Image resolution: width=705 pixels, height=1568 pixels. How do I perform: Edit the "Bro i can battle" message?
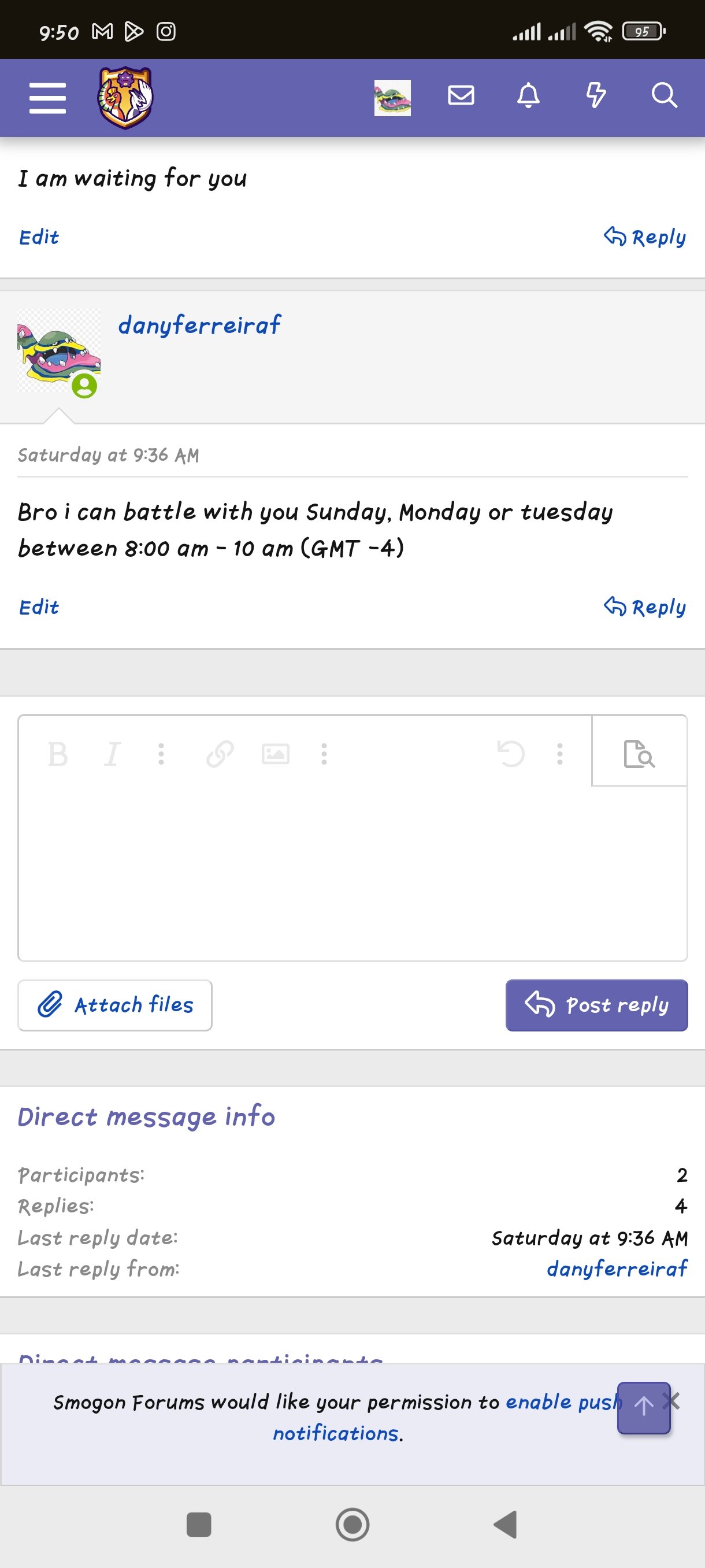tap(39, 608)
